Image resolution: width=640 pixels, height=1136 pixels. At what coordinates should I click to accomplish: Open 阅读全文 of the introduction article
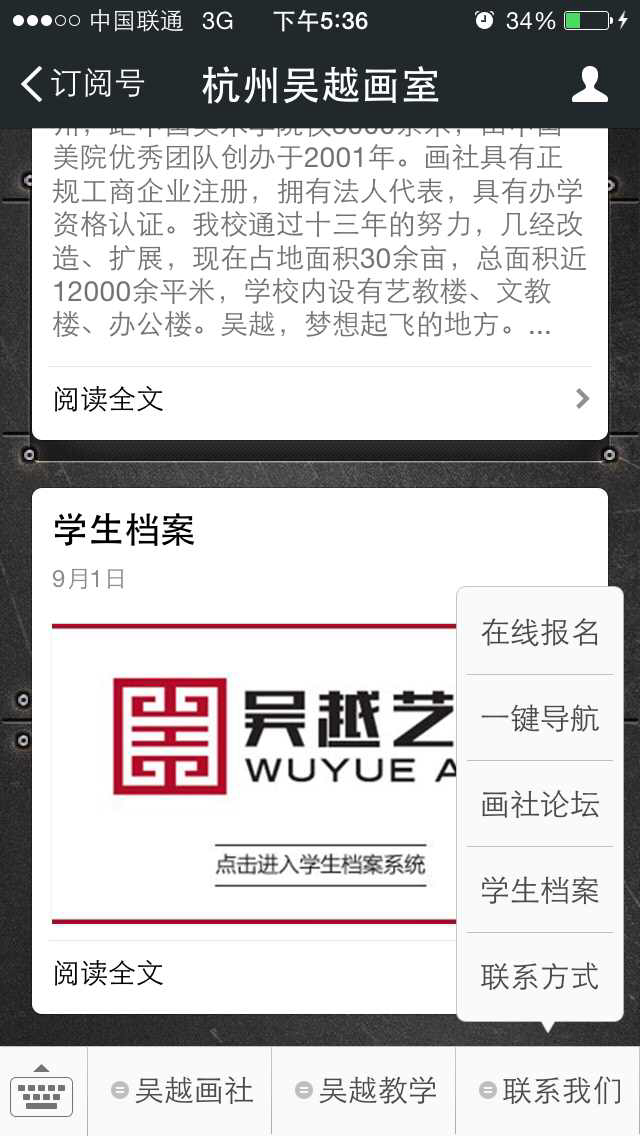tap(320, 400)
